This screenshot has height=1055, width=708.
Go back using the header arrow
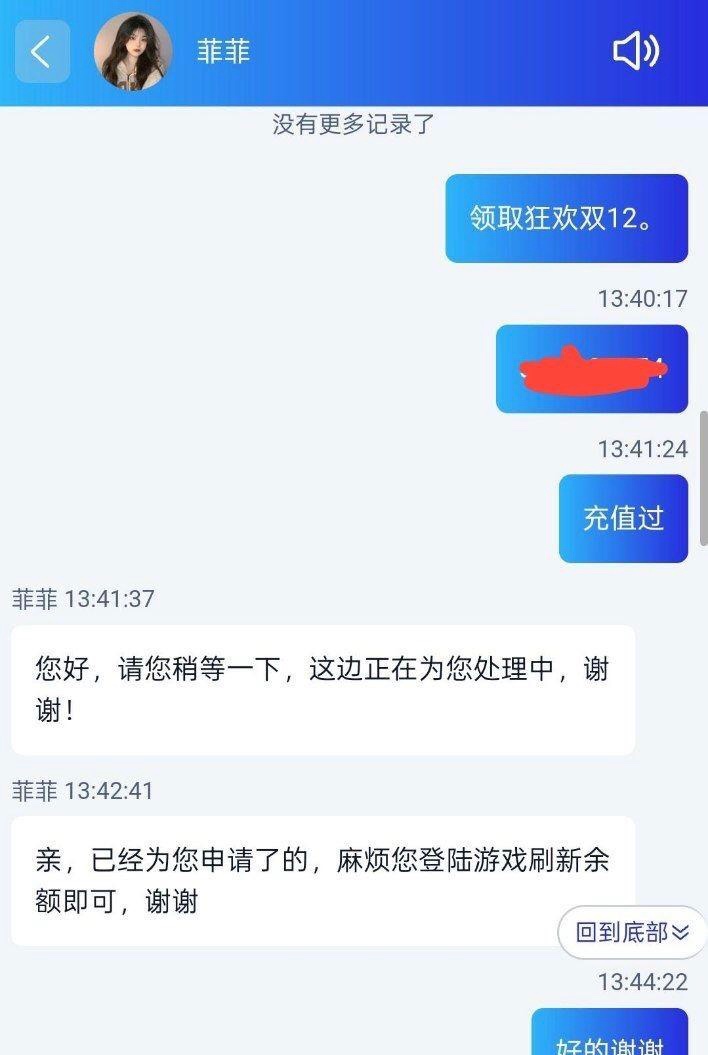pyautogui.click(x=42, y=52)
